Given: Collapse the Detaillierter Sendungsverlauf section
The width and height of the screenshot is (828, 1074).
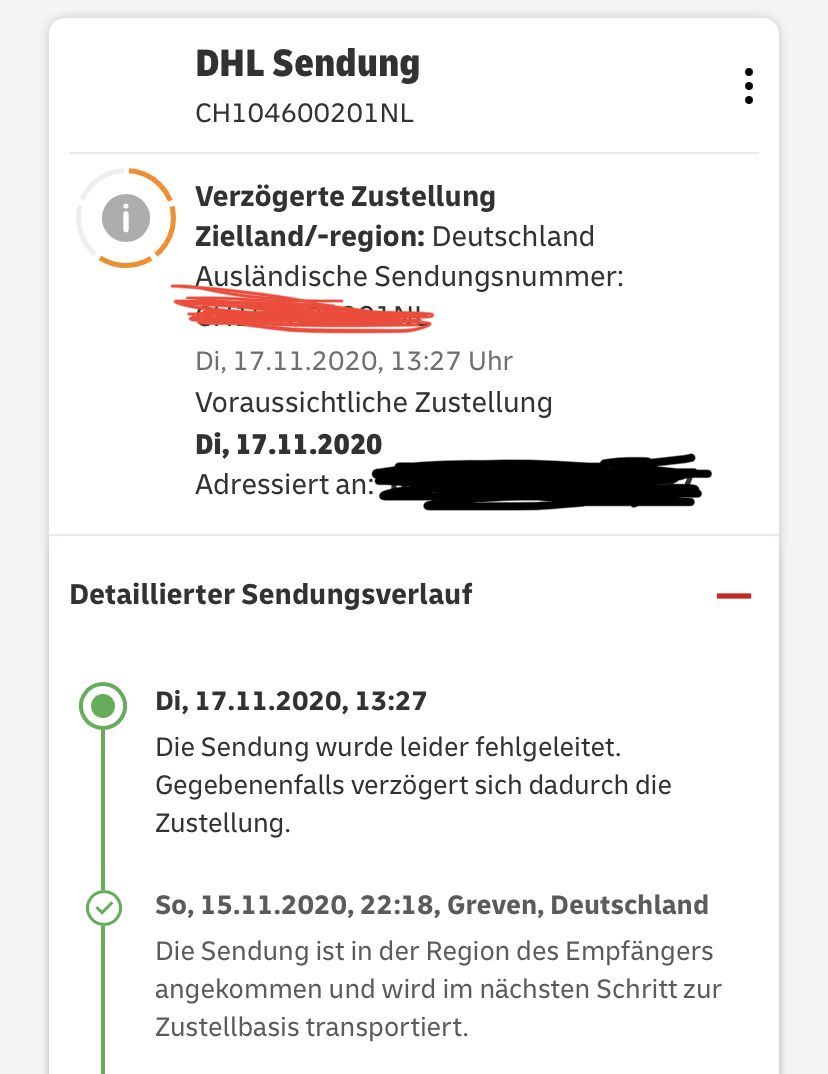Looking at the screenshot, I should point(733,596).
